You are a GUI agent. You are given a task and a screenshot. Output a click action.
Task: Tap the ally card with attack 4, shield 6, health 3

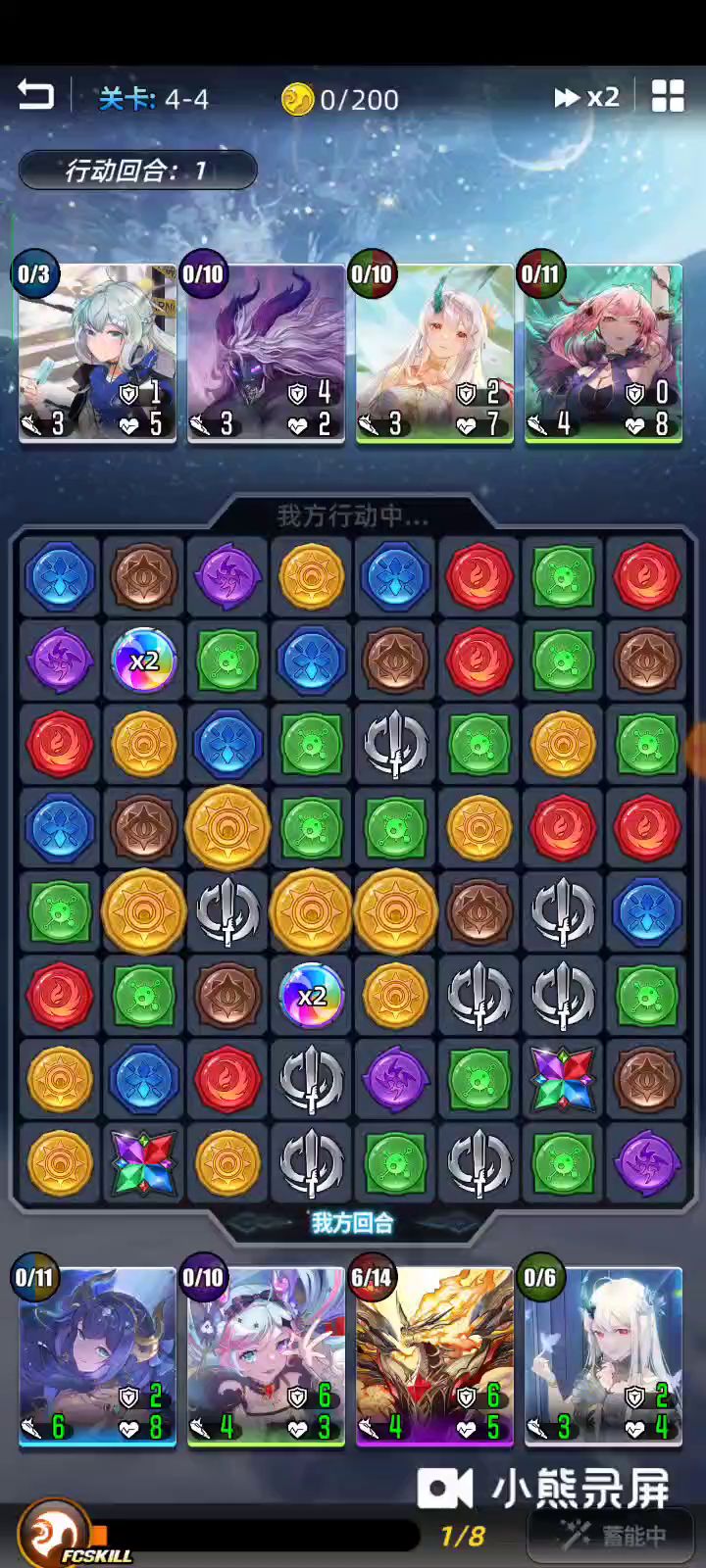(266, 1357)
